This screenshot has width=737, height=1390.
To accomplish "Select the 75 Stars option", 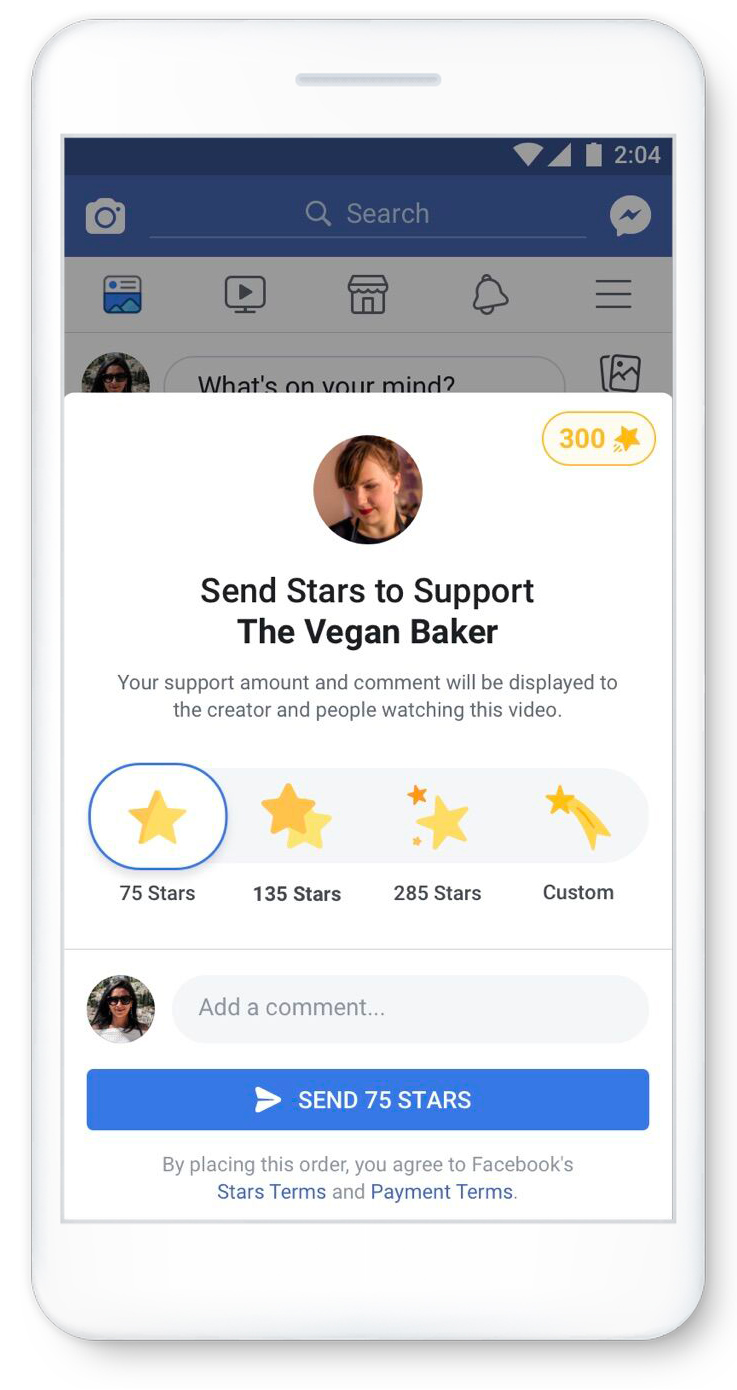I will tap(158, 817).
